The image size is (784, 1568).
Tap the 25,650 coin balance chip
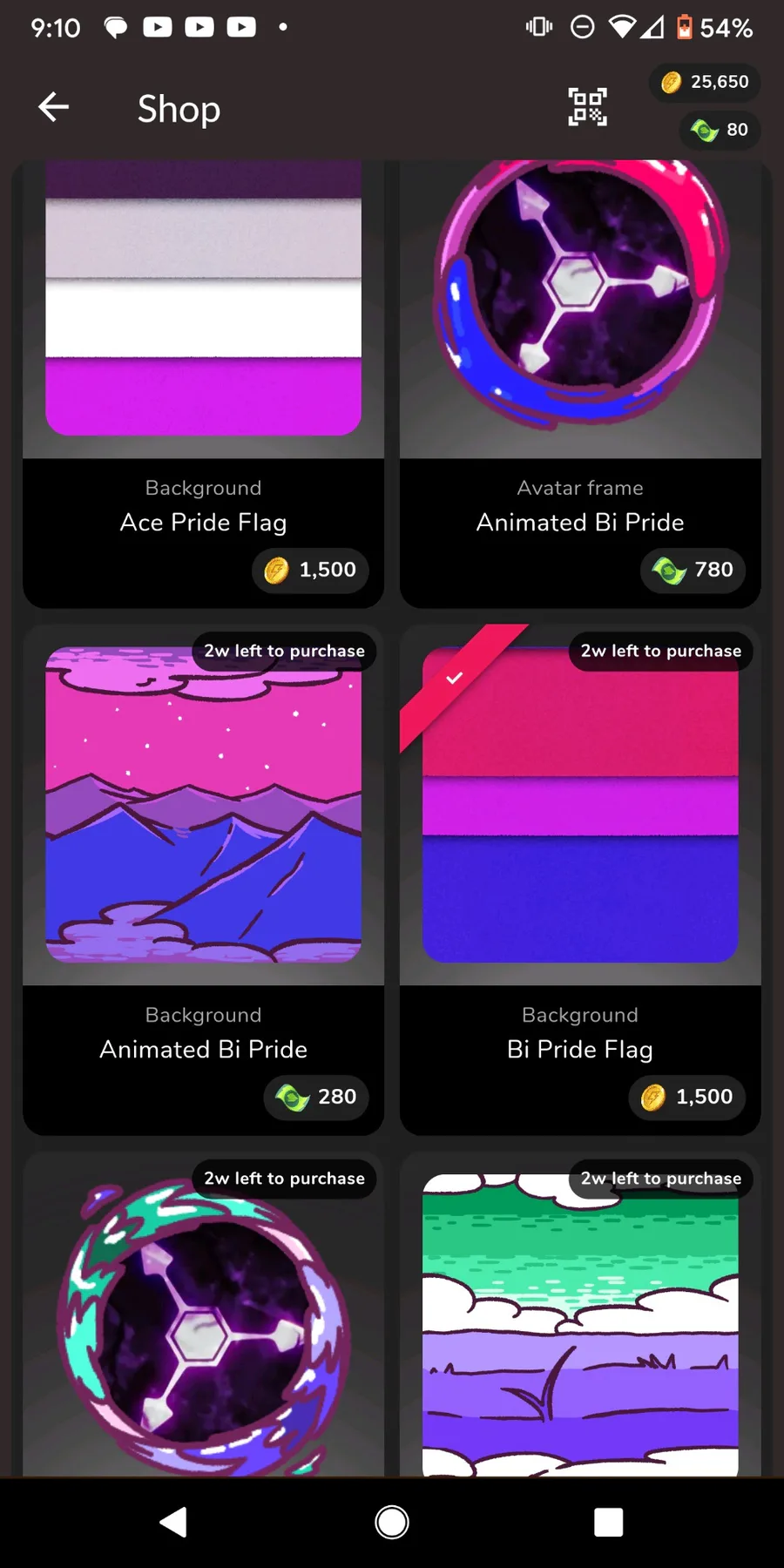(x=705, y=82)
